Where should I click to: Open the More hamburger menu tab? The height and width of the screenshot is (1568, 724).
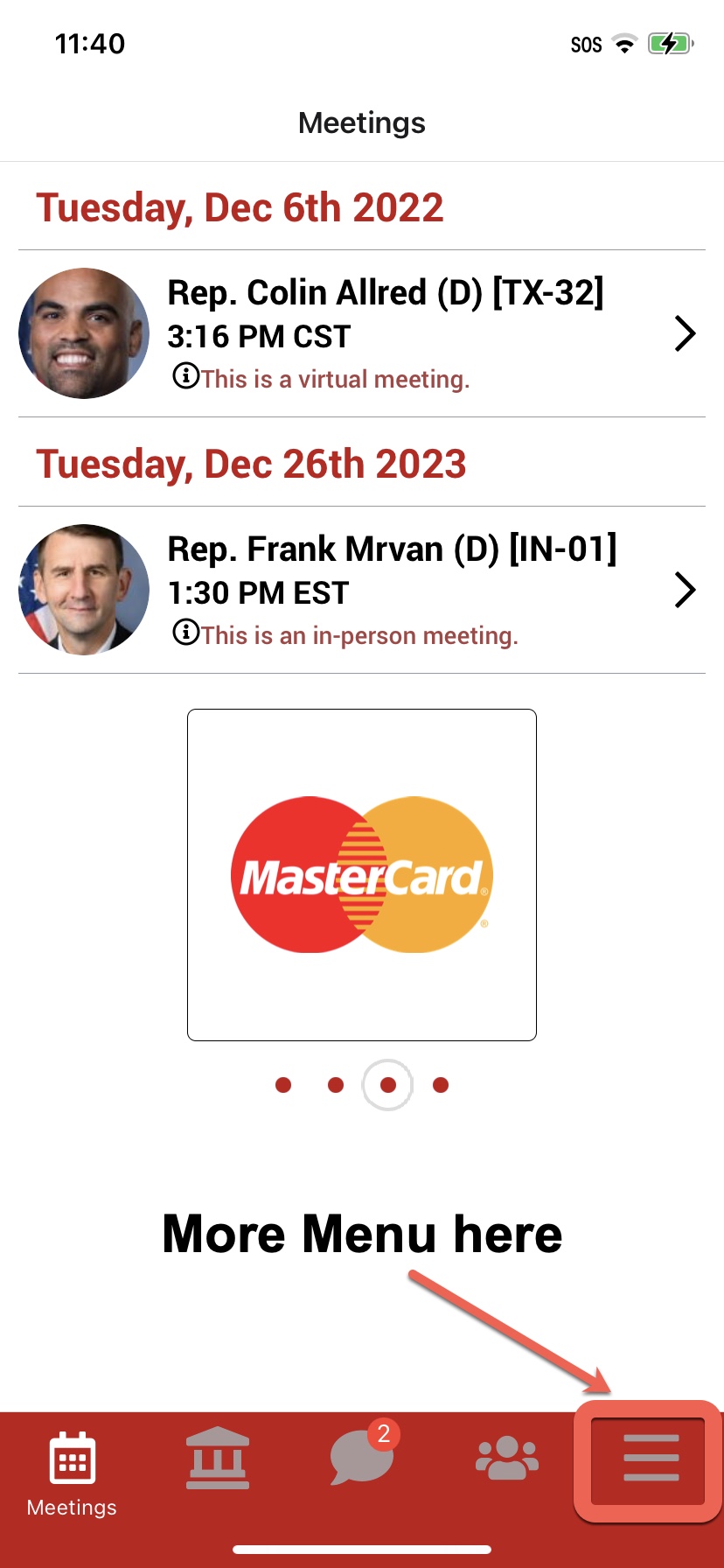[x=651, y=1459]
